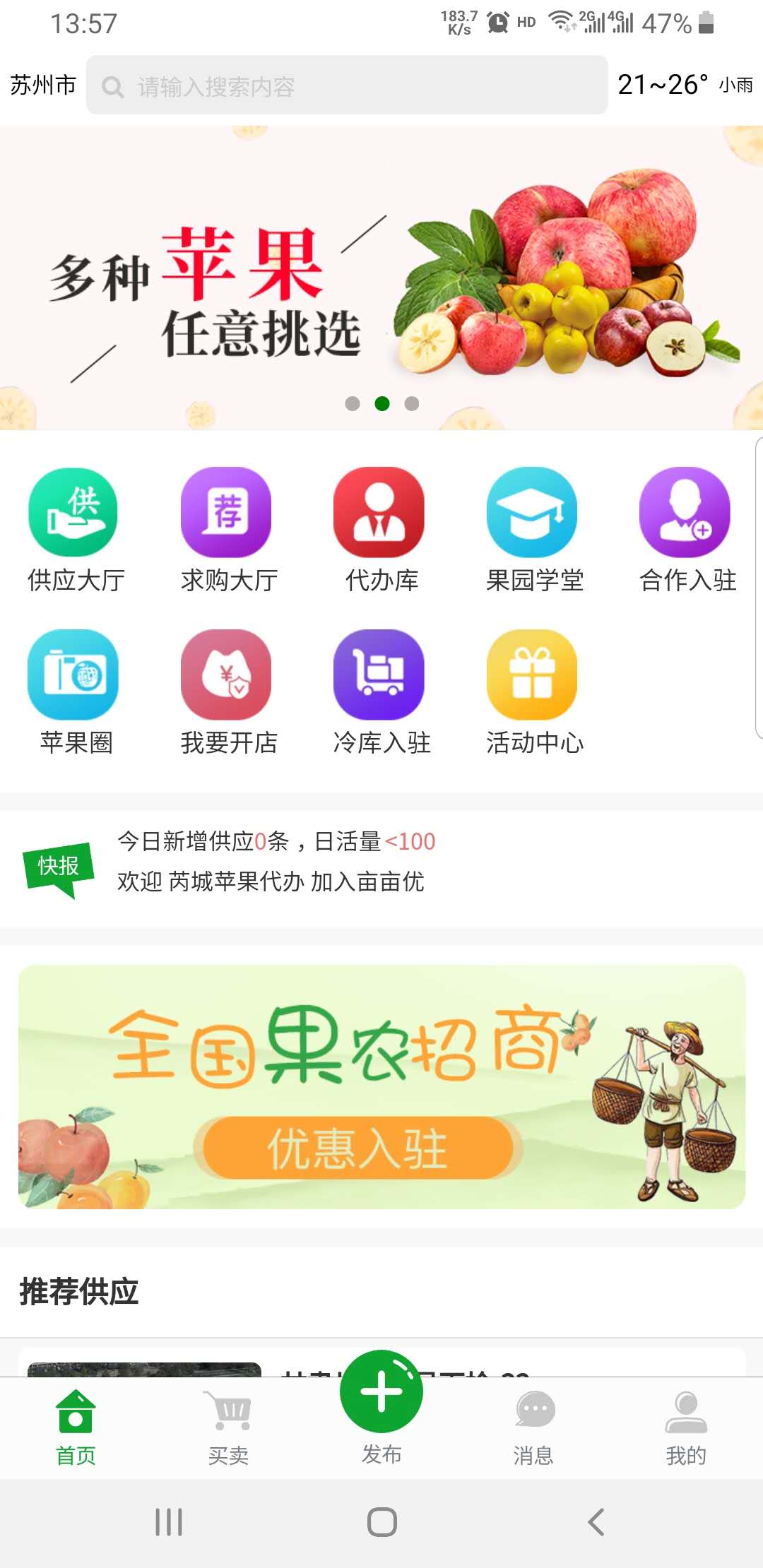Tap 我要开店
Viewport: 763px width, 1568px height.
point(229,692)
